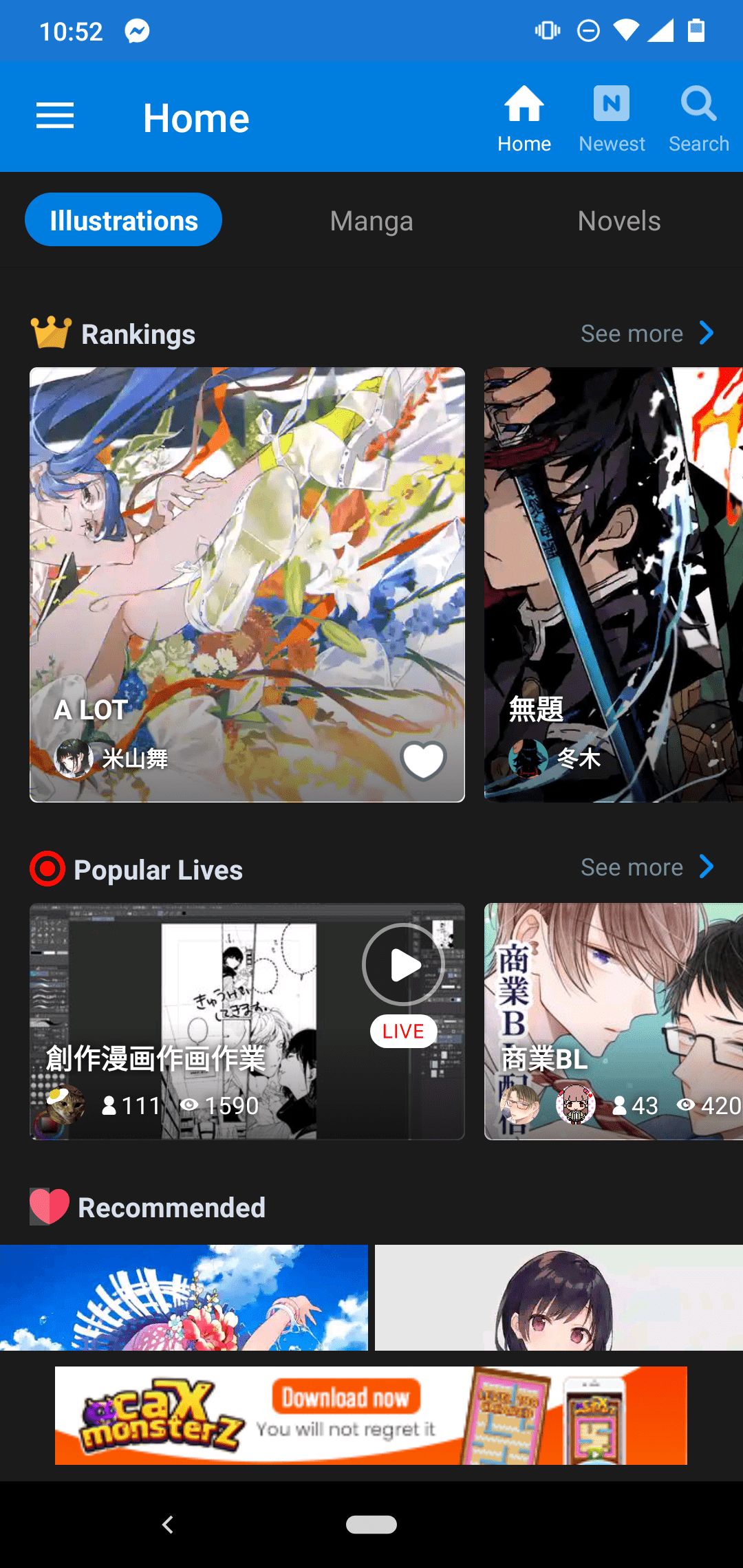Go back using system back button
This screenshot has height=1568, width=743.
(x=168, y=1525)
